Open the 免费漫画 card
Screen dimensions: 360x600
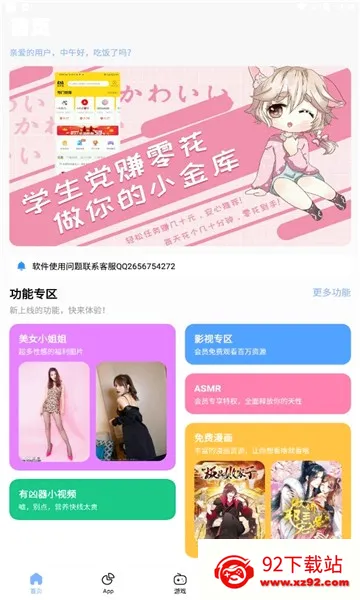268,490
